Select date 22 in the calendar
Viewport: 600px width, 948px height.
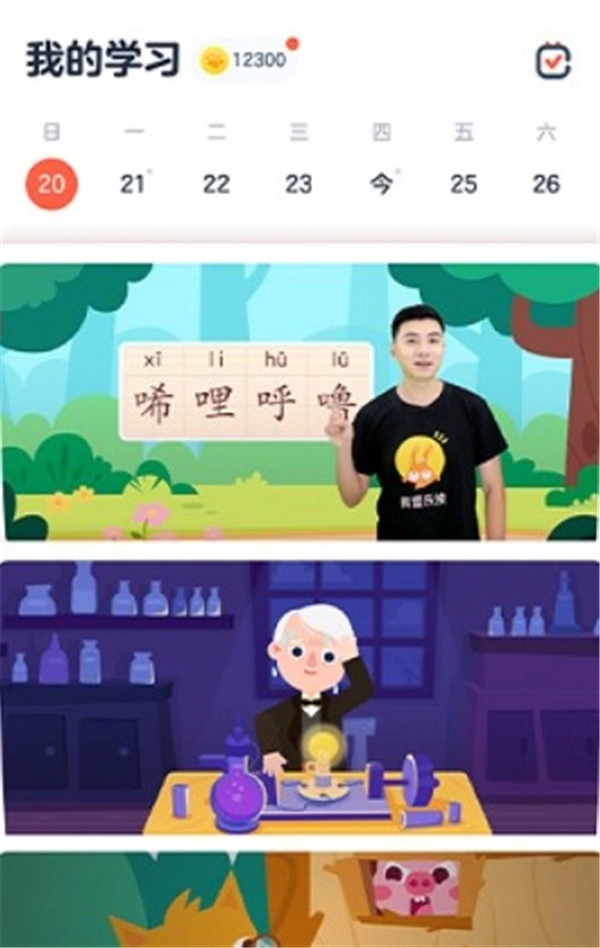pyautogui.click(x=216, y=184)
